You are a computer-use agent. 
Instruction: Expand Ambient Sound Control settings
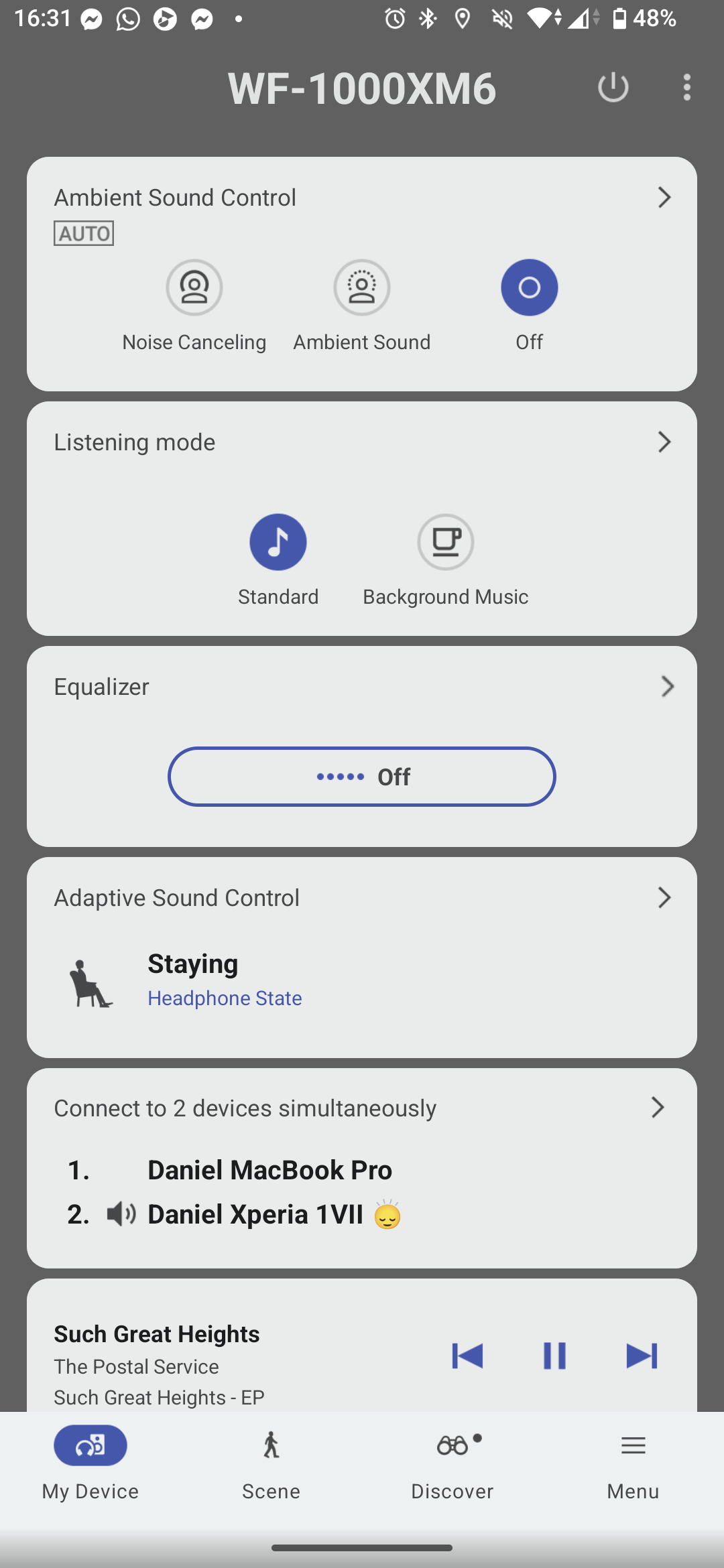tap(664, 198)
